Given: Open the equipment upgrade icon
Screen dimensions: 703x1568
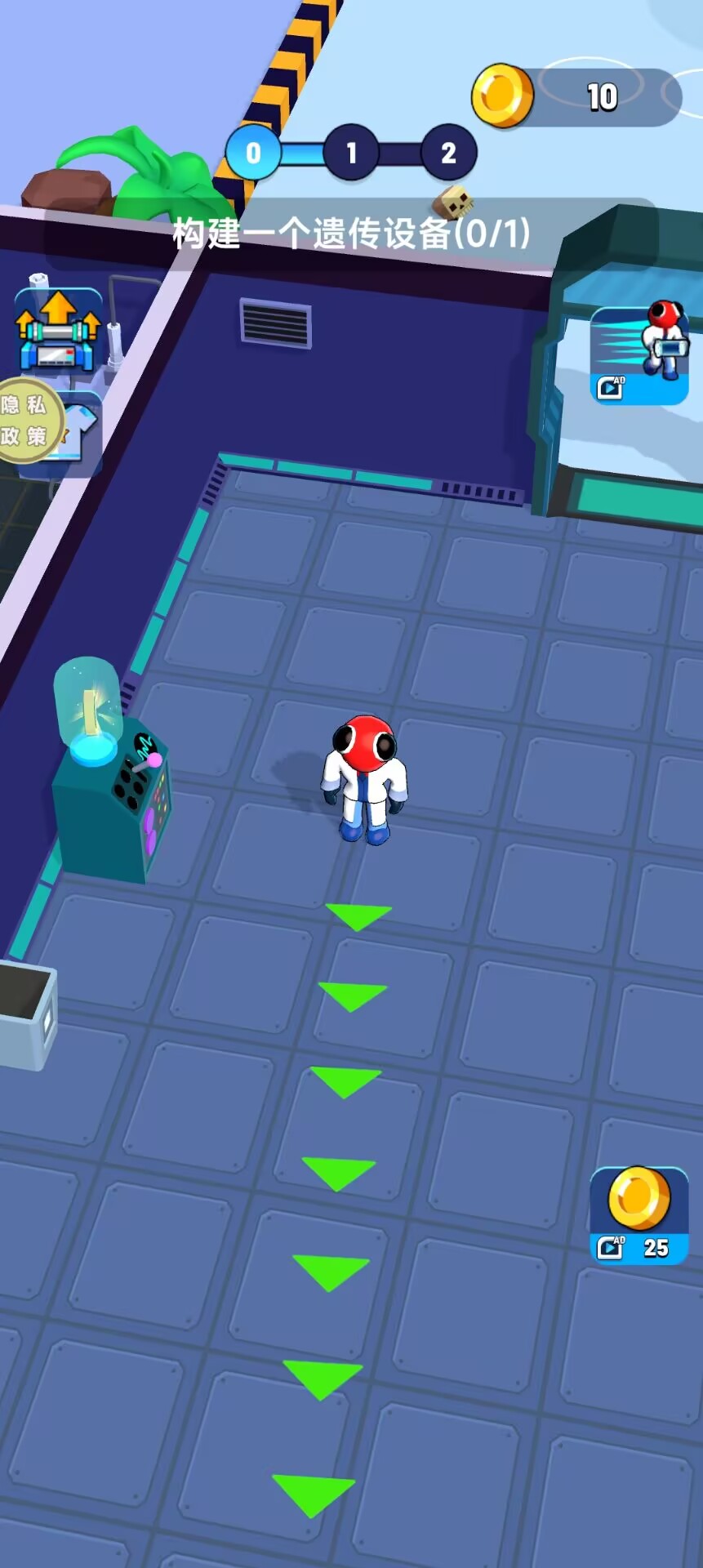Looking at the screenshot, I should [59, 331].
